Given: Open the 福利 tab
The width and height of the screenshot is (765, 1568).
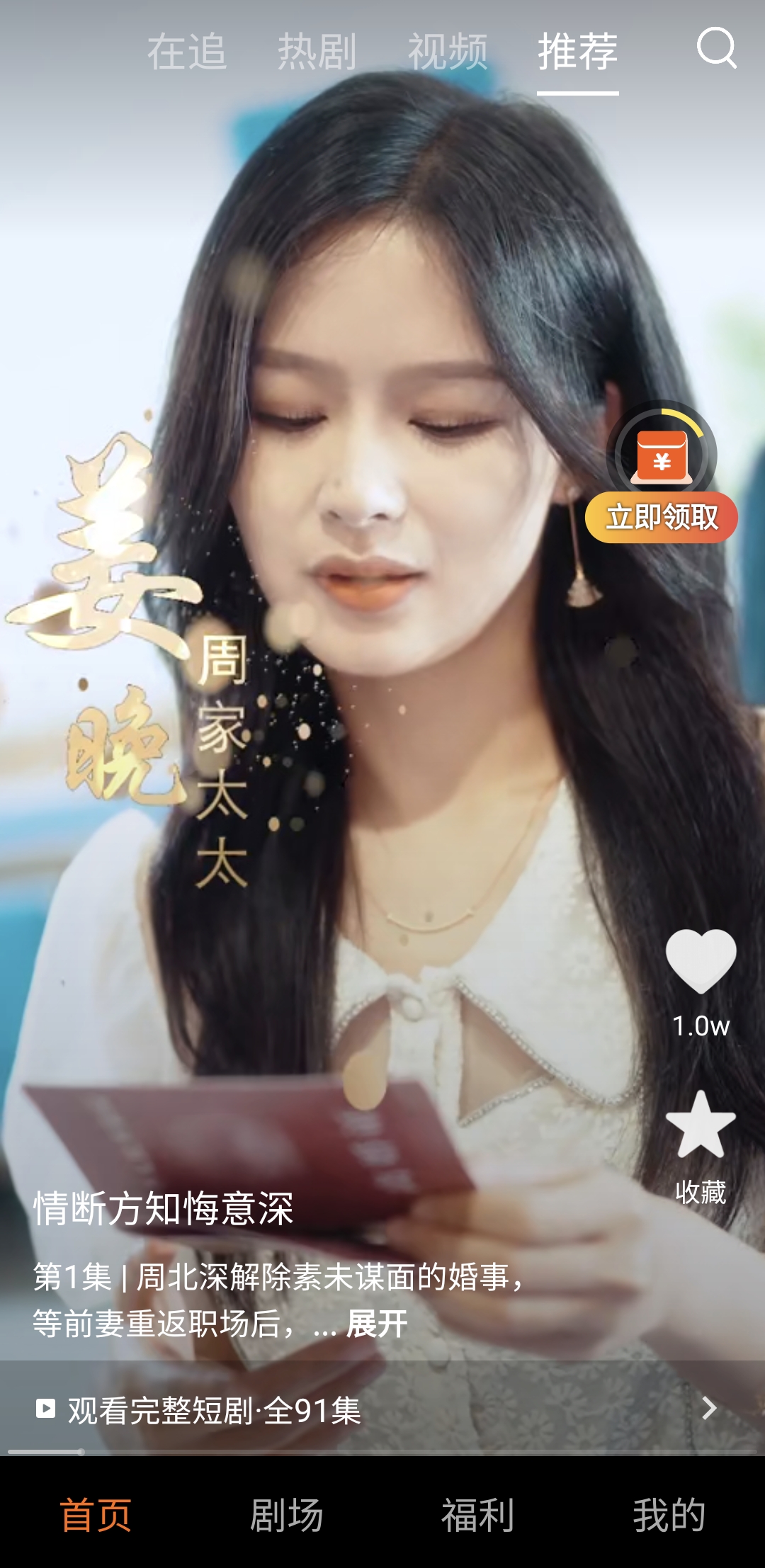Looking at the screenshot, I should pos(478,1516).
